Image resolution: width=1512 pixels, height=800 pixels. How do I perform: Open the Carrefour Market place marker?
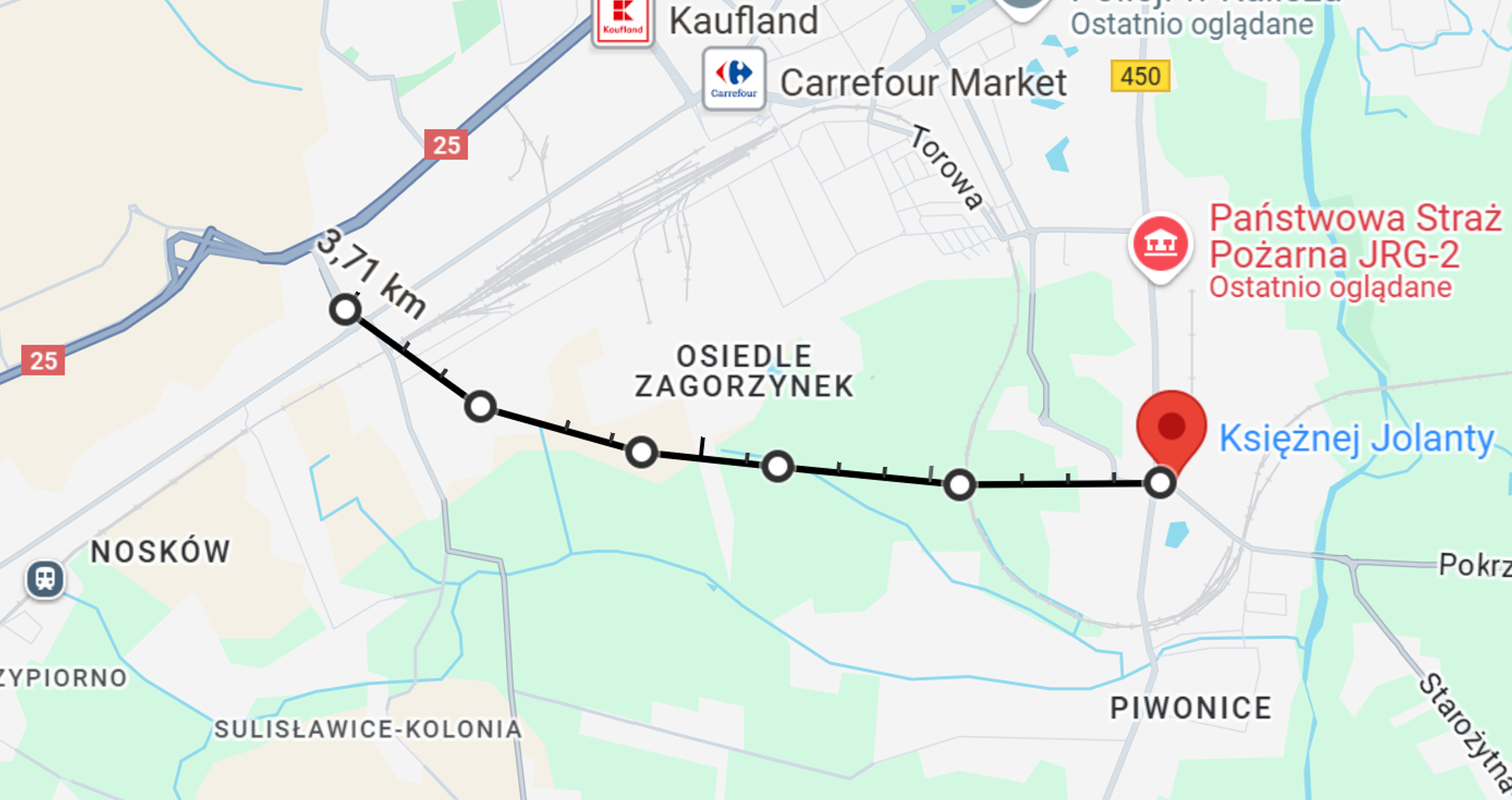[x=734, y=78]
